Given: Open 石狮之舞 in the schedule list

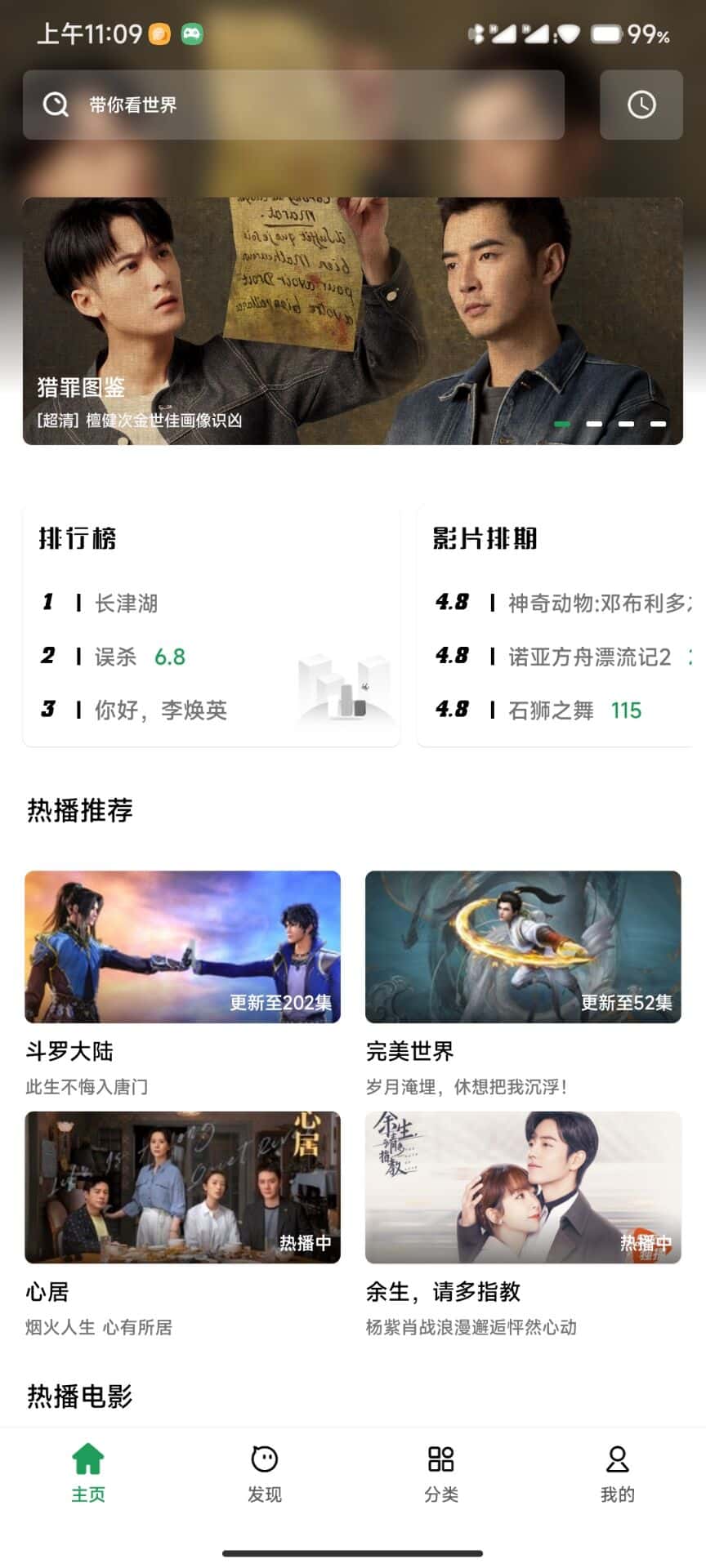Looking at the screenshot, I should [x=551, y=710].
